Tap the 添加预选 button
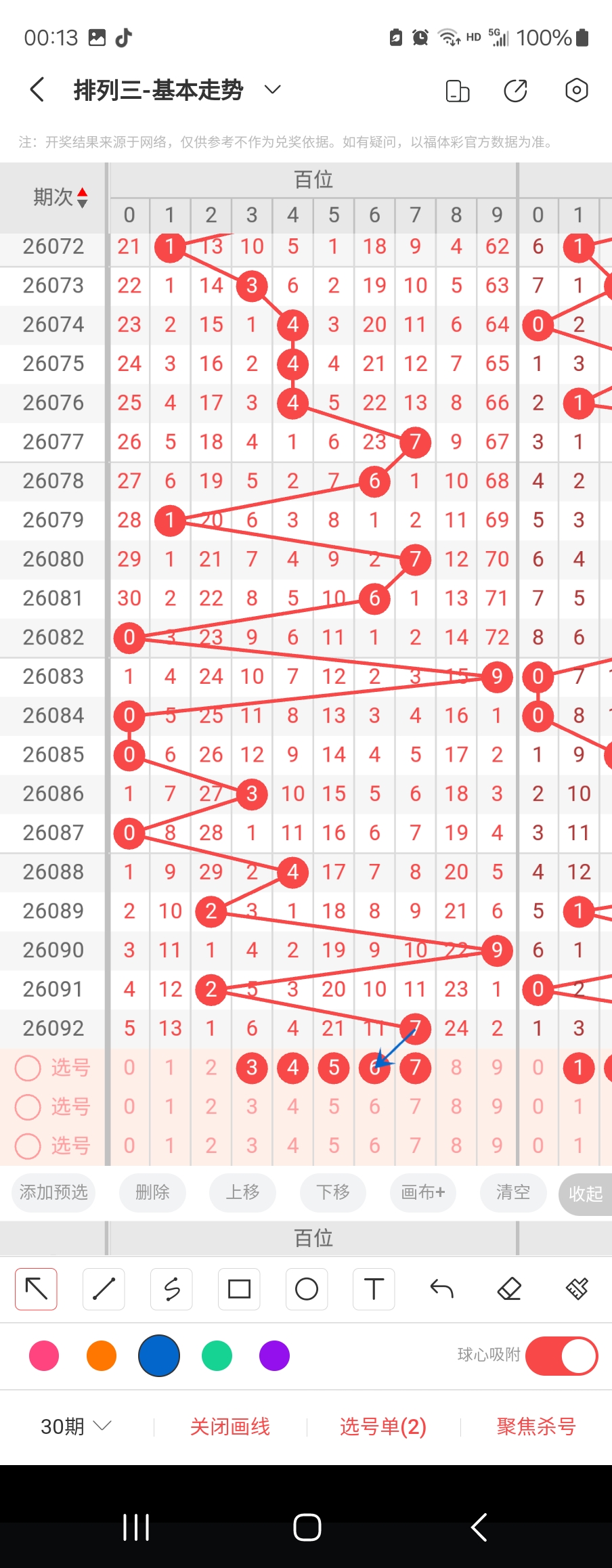This screenshot has width=612, height=1568. [53, 1192]
